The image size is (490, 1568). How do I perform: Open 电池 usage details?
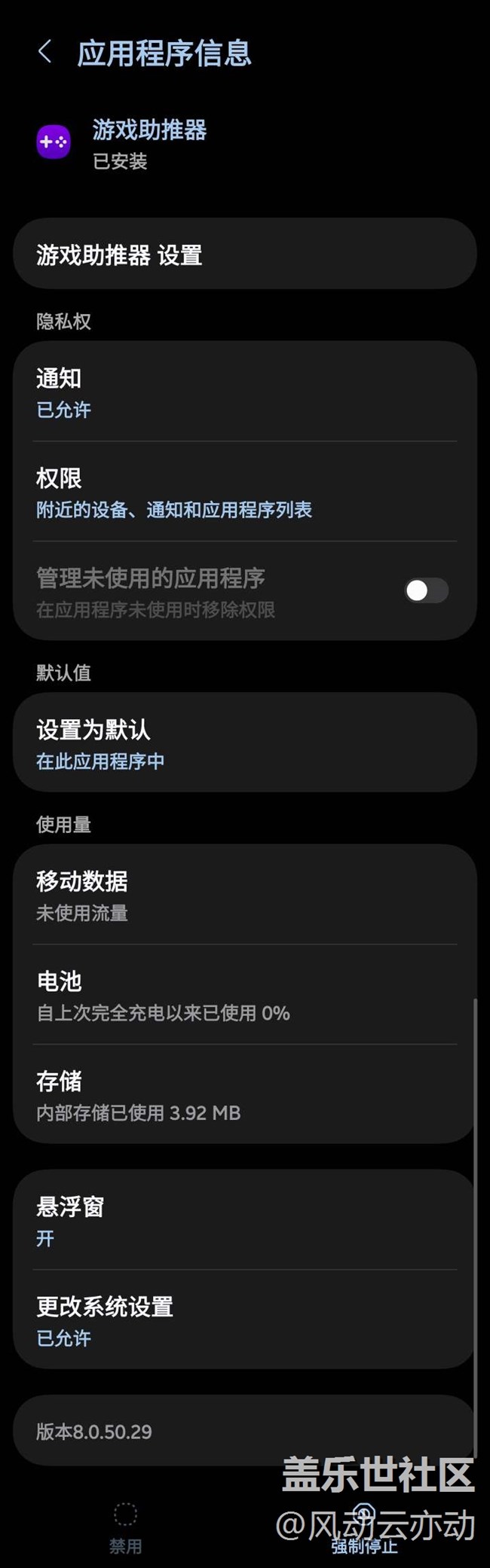[x=244, y=995]
